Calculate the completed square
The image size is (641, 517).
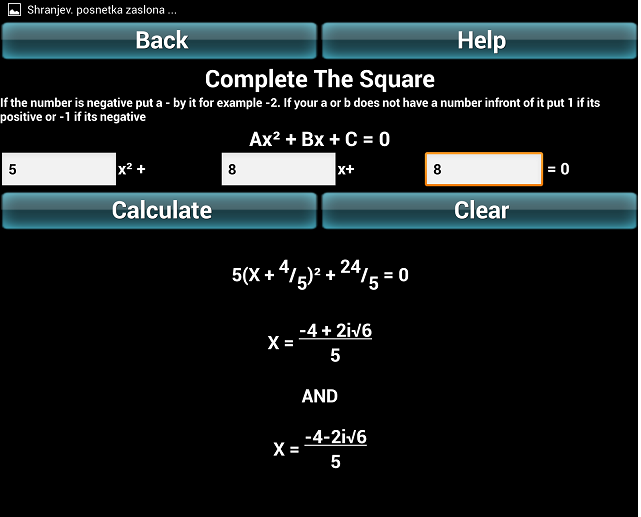tap(160, 211)
